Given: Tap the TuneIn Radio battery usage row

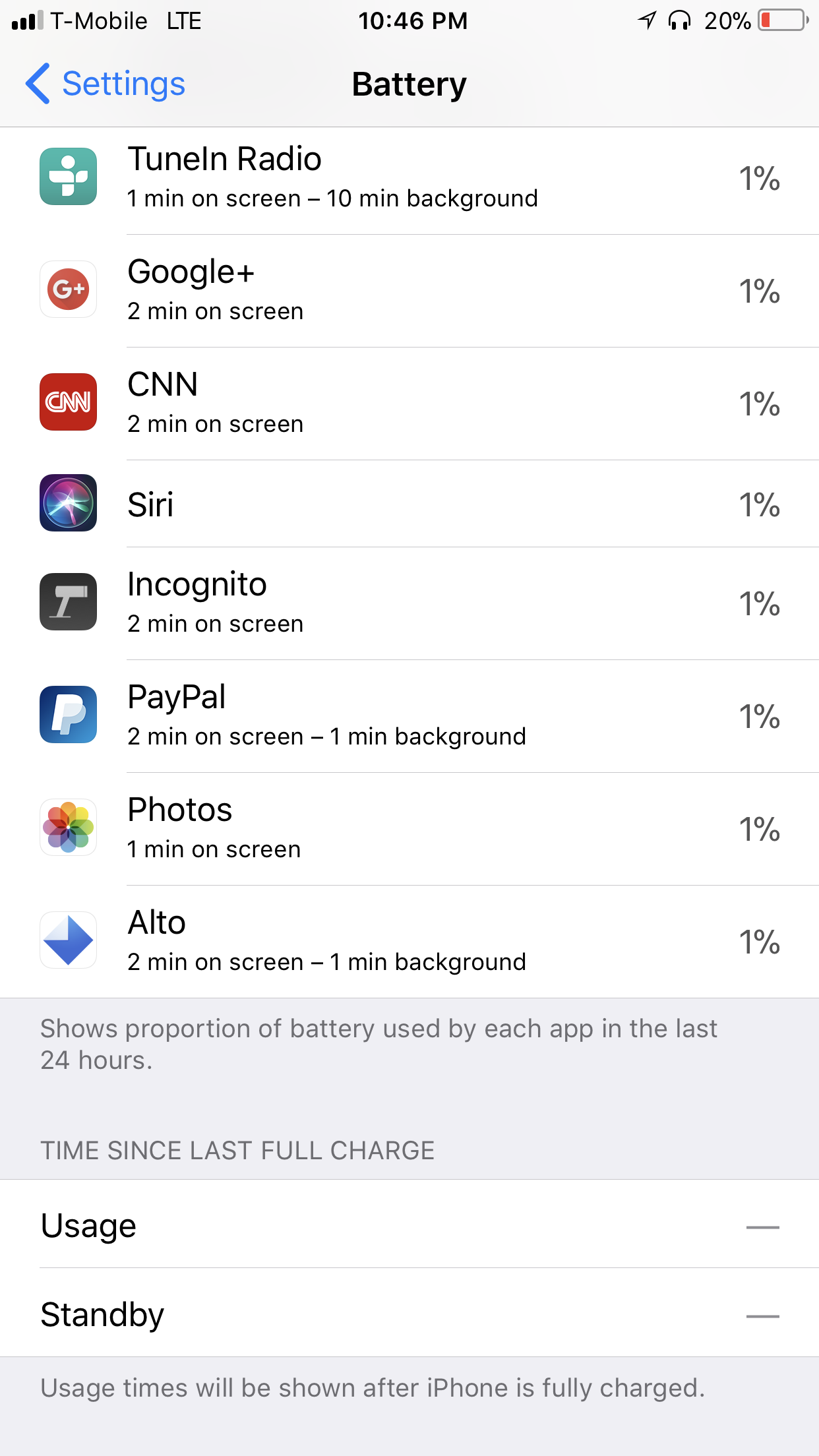Looking at the screenshot, I should coord(409,178).
